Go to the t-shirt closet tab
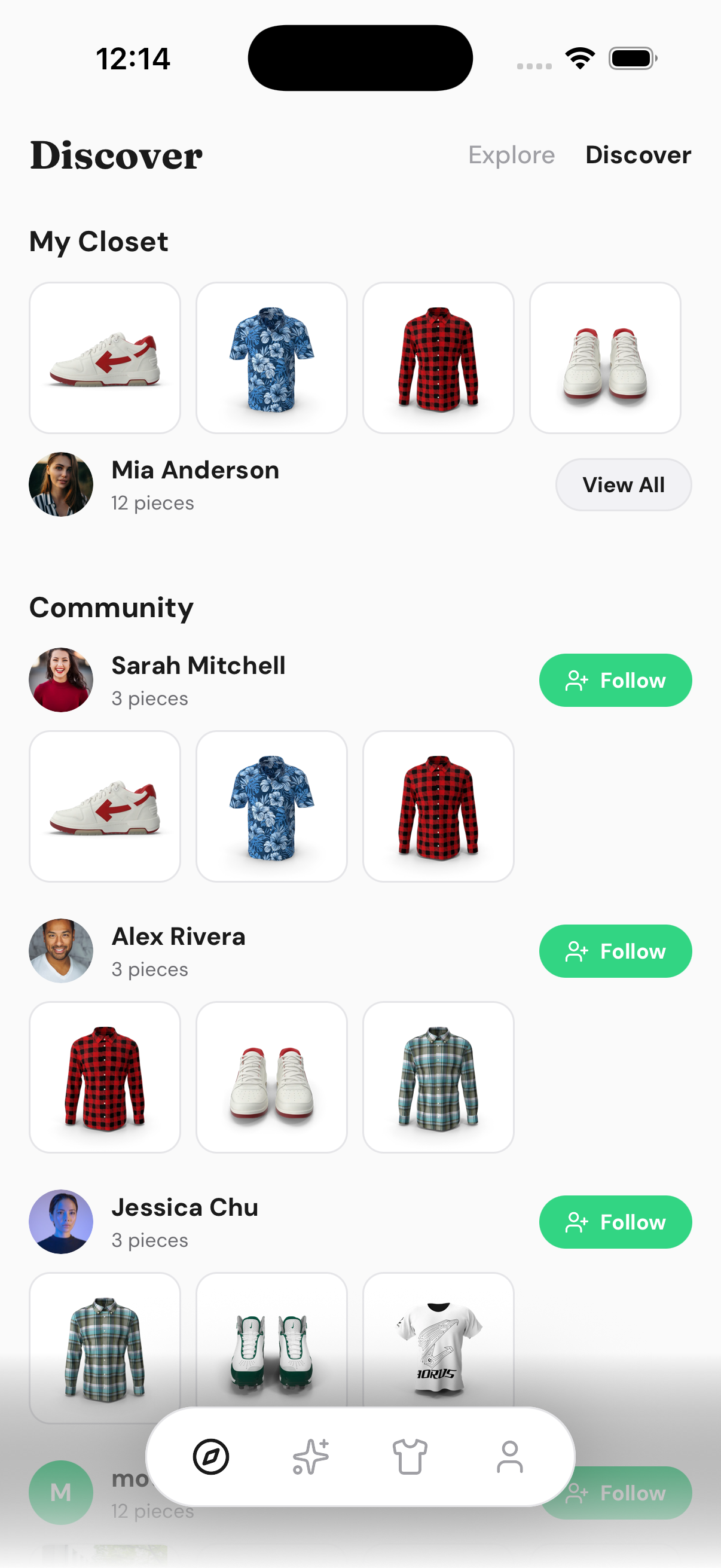 410,1457
